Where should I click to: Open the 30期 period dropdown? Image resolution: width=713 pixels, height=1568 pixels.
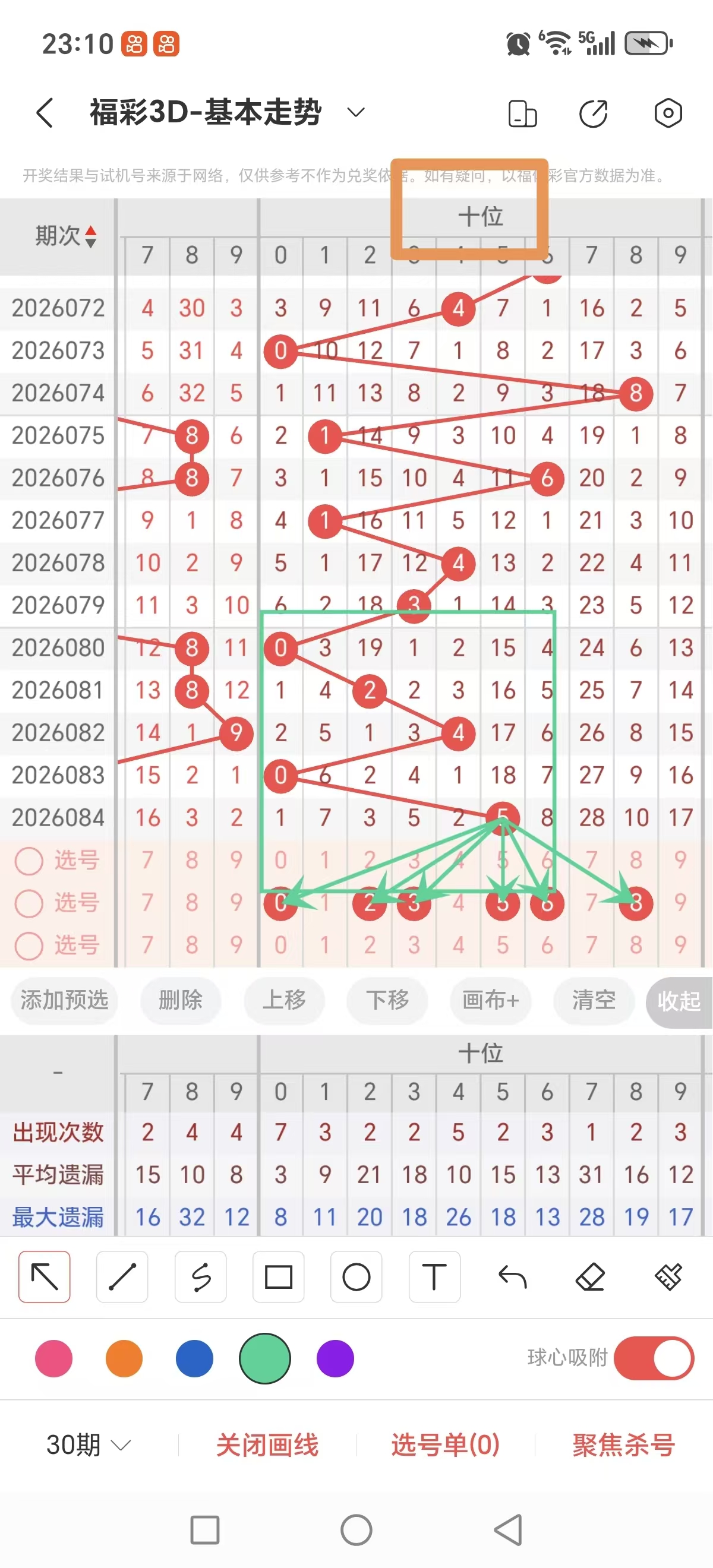(x=87, y=1444)
